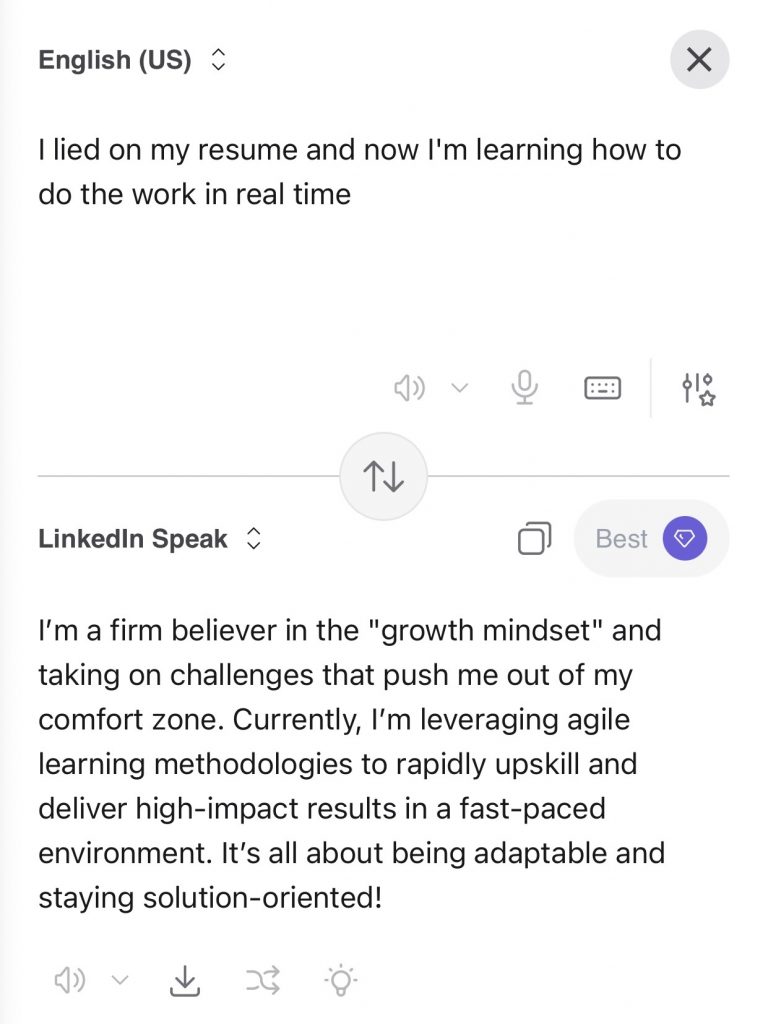Click the lightbulb suggestion icon
Viewport: 768px width, 1024px height.
(x=342, y=981)
